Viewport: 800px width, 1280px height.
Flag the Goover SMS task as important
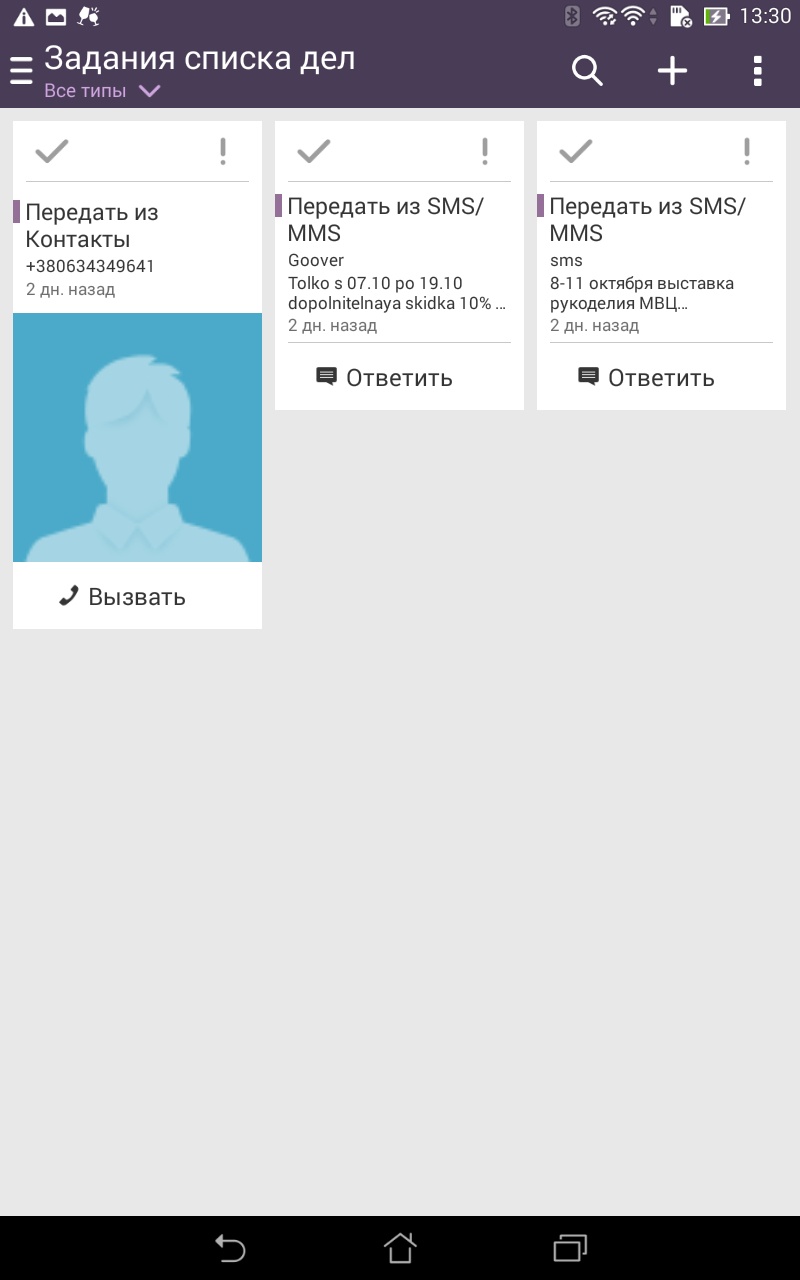485,152
